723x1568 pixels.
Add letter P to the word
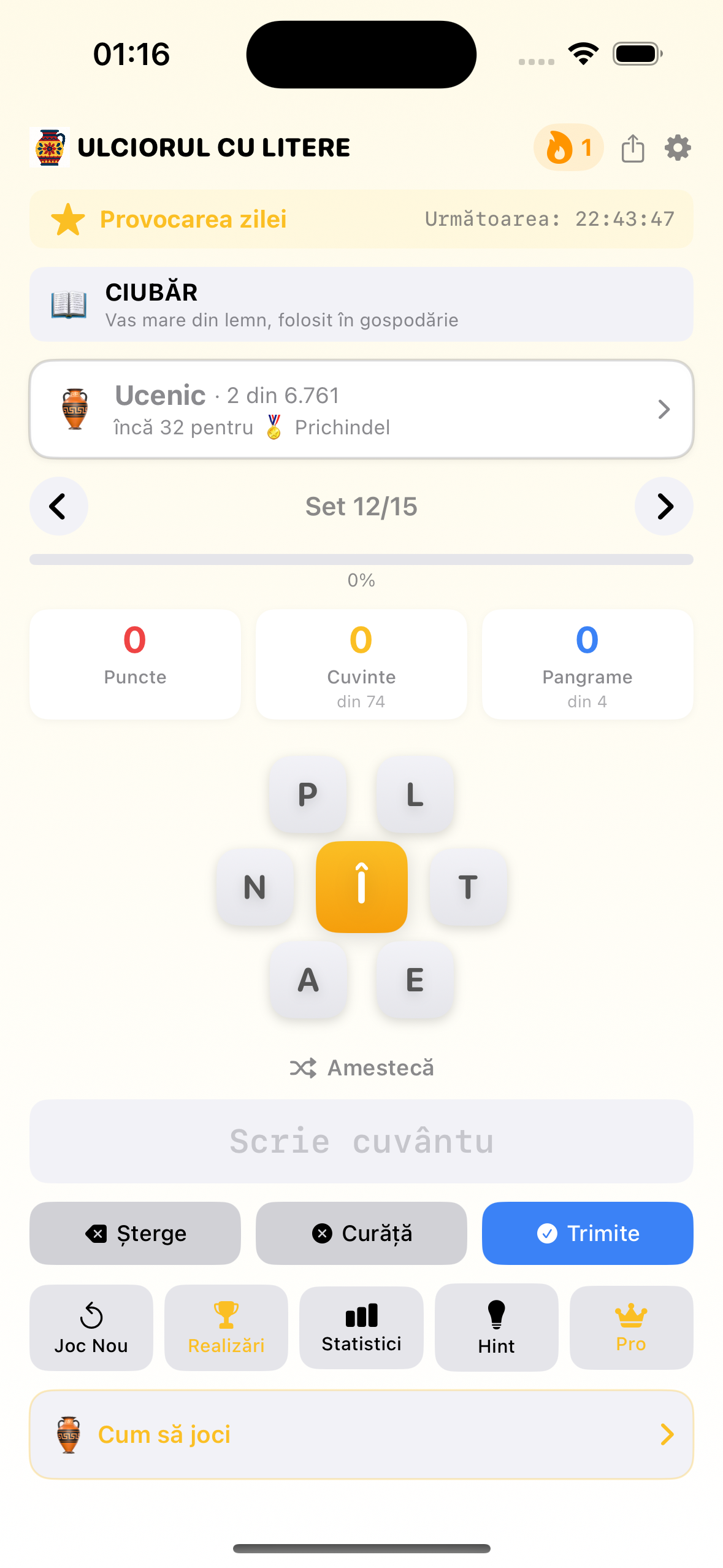pyautogui.click(x=308, y=794)
